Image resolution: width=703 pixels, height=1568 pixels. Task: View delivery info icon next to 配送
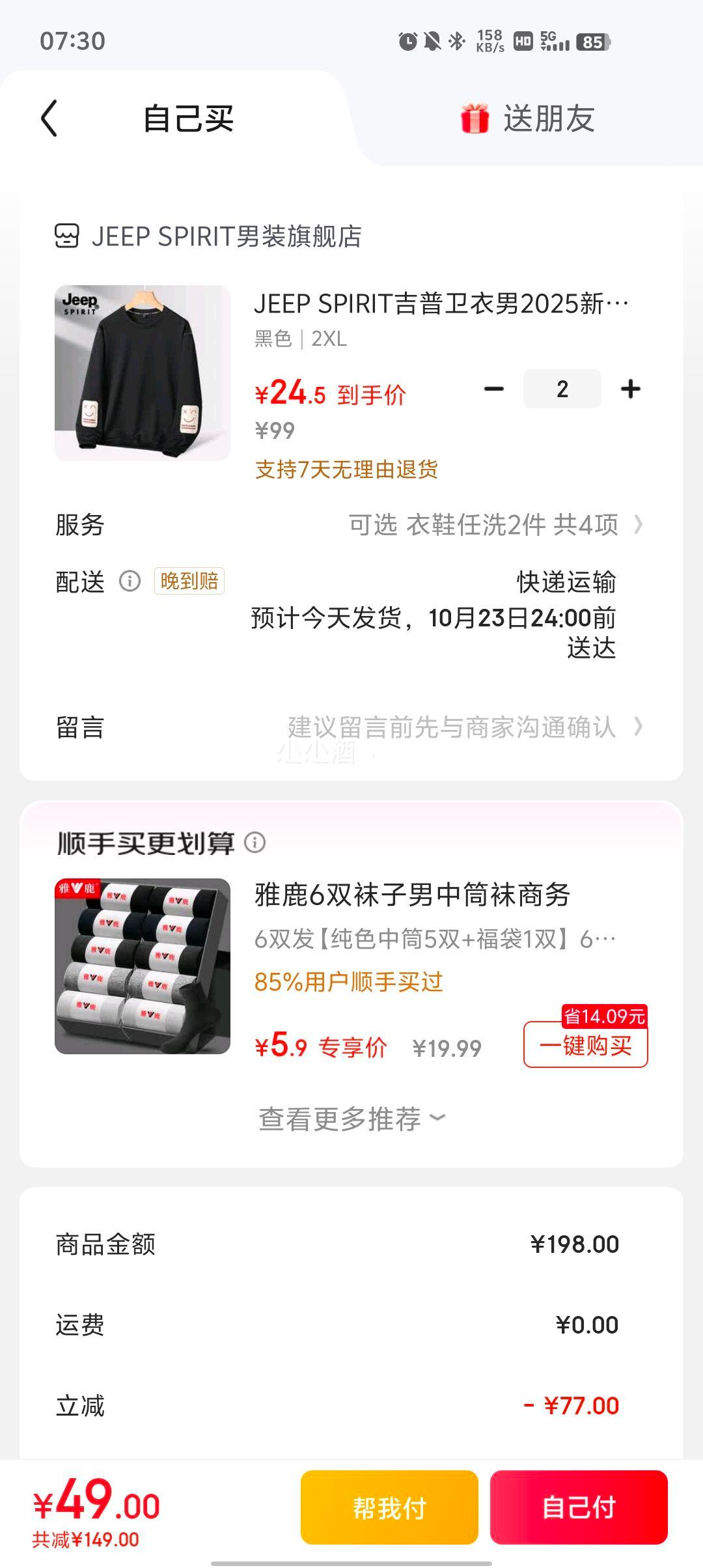[130, 581]
